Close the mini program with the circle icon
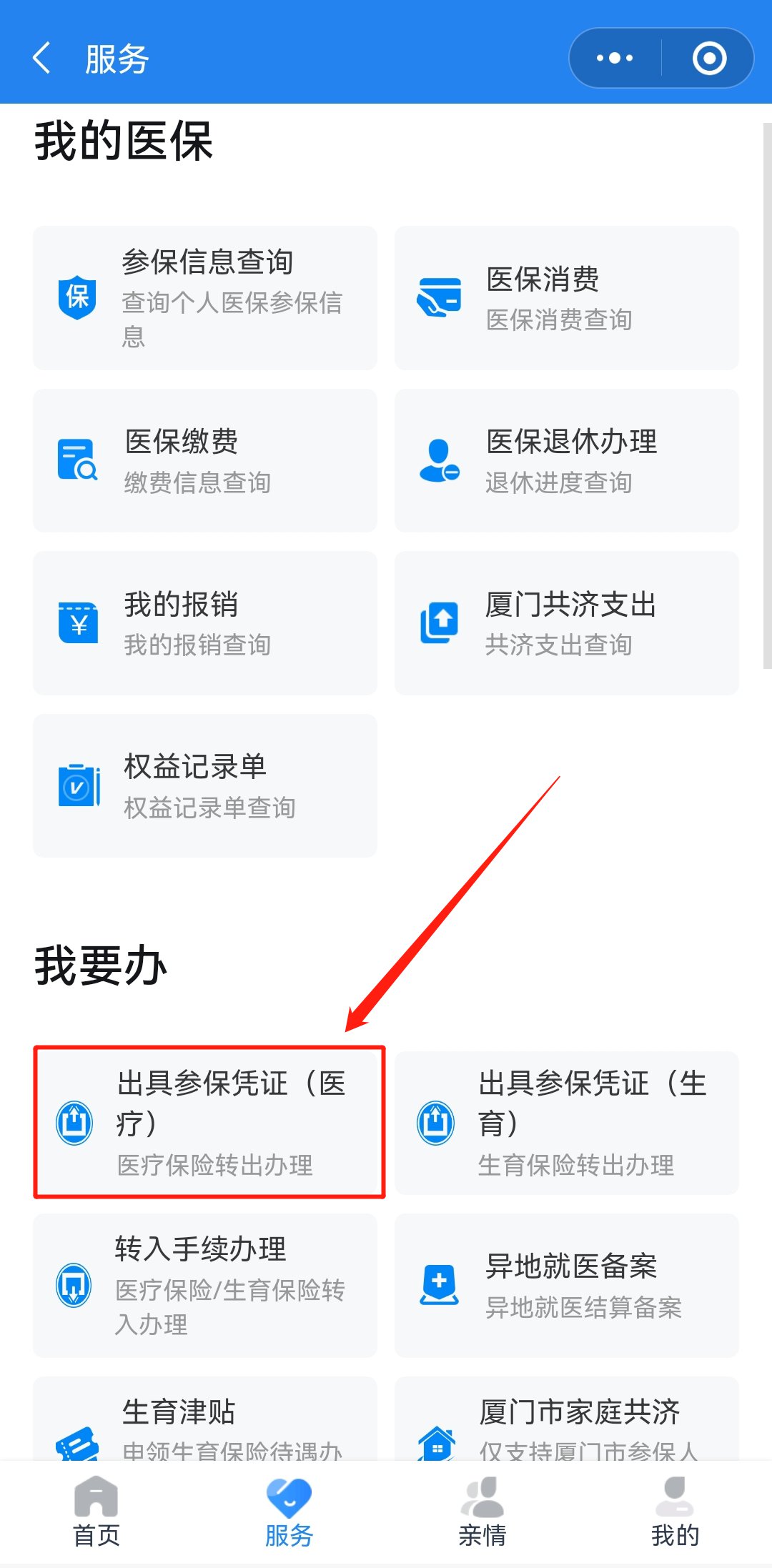772x1568 pixels. tap(709, 58)
